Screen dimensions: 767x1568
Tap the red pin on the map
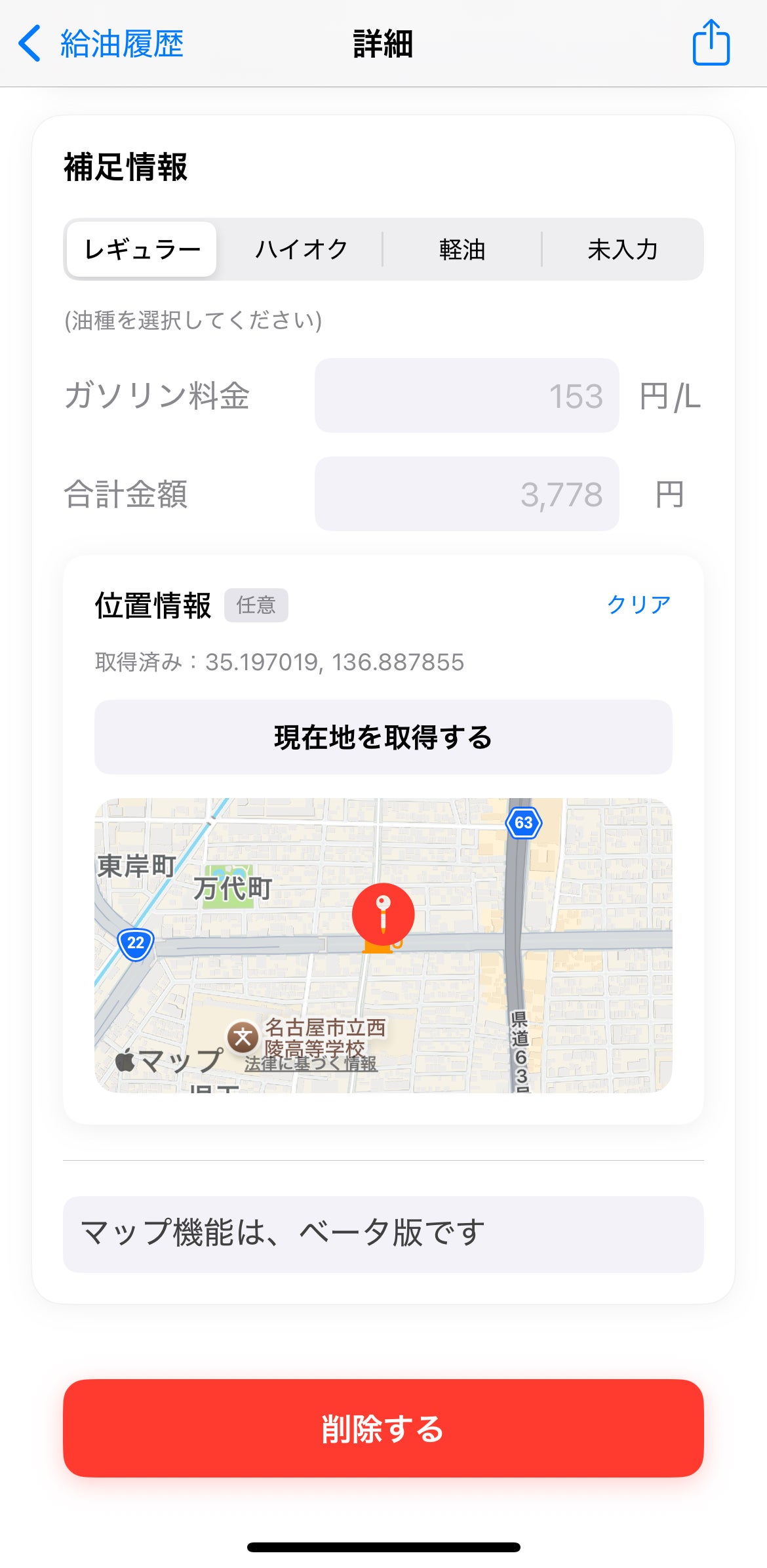[383, 914]
